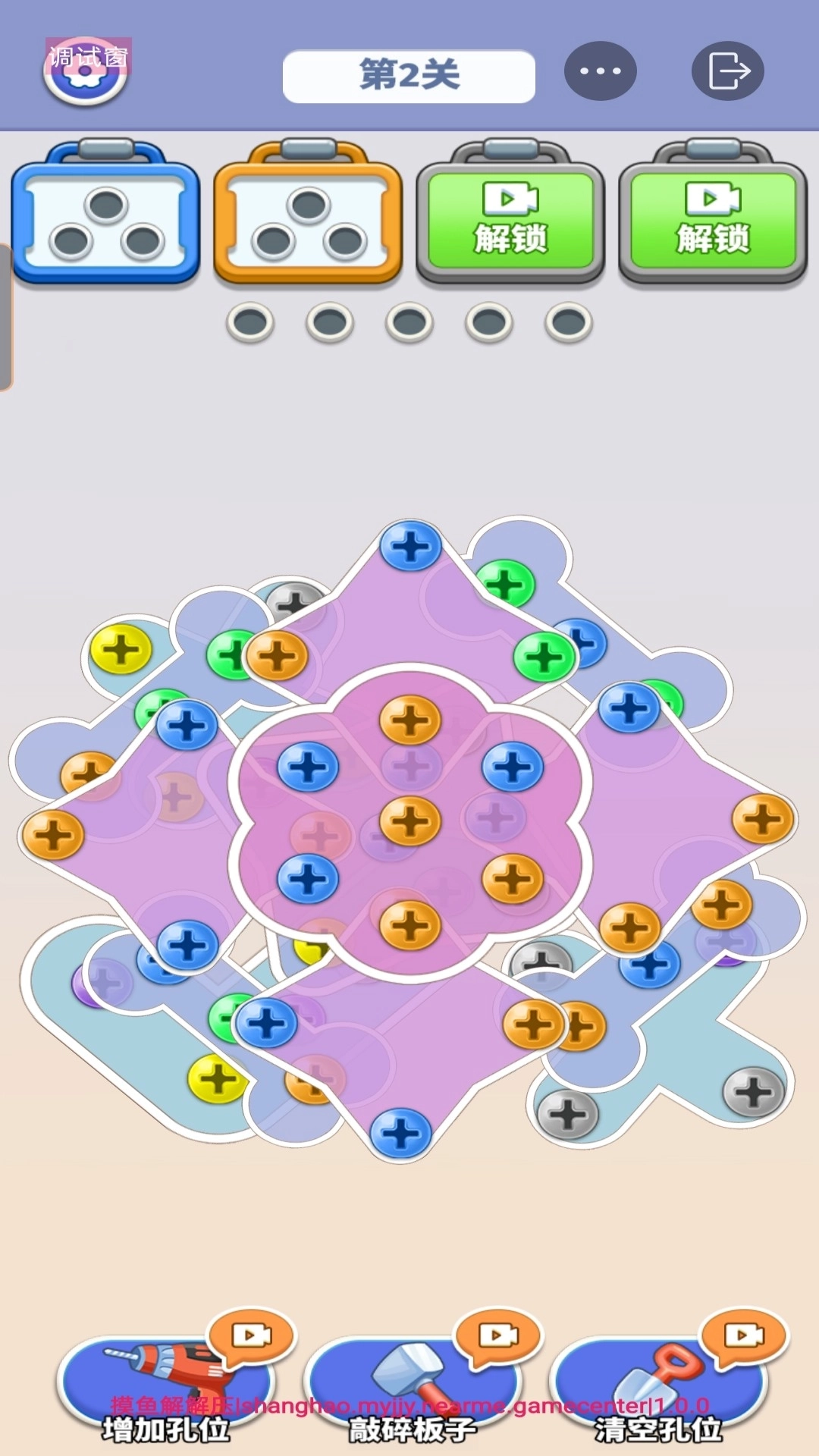Unscrew the blue screw at the upper diamond's top tip
The width and height of the screenshot is (819, 1456).
pos(410,546)
